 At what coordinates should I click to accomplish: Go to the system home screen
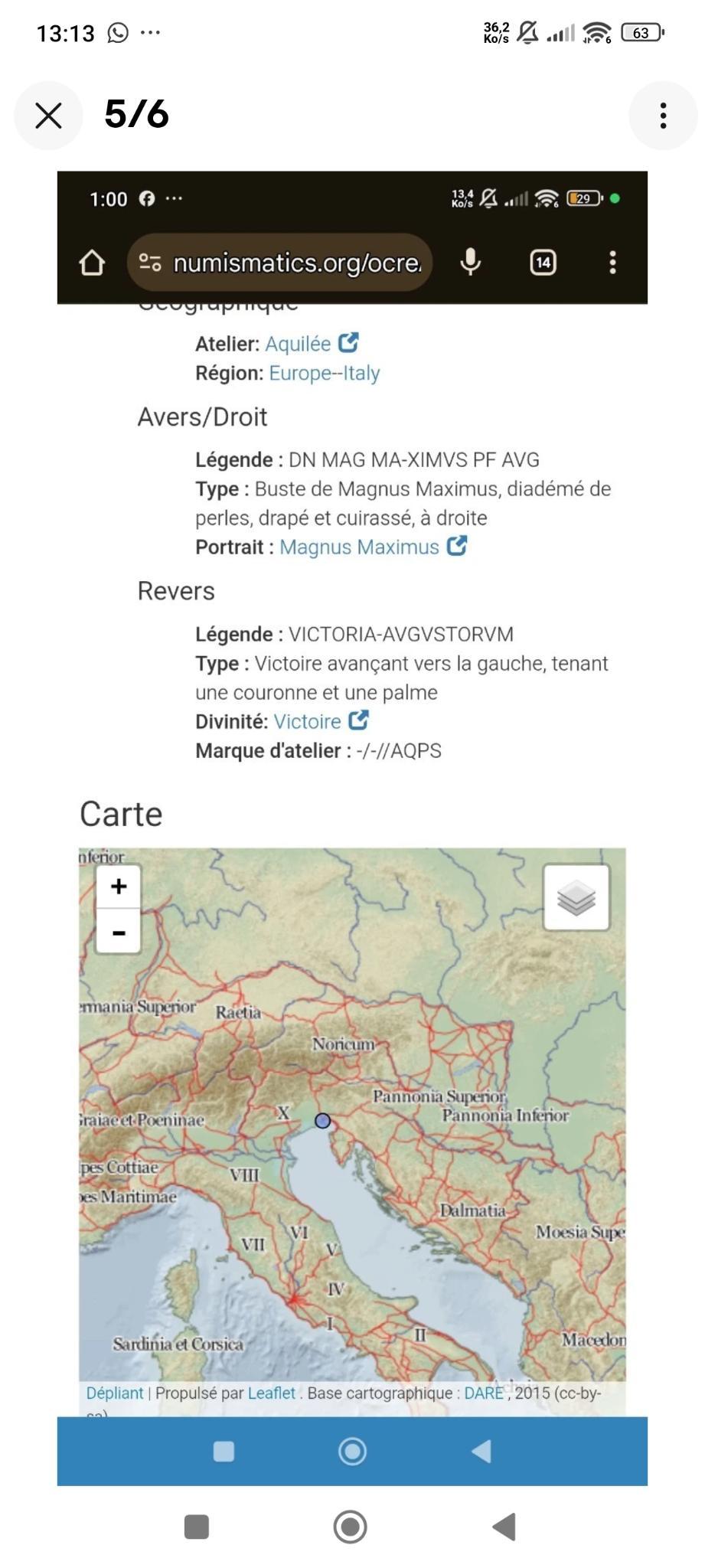(351, 1527)
